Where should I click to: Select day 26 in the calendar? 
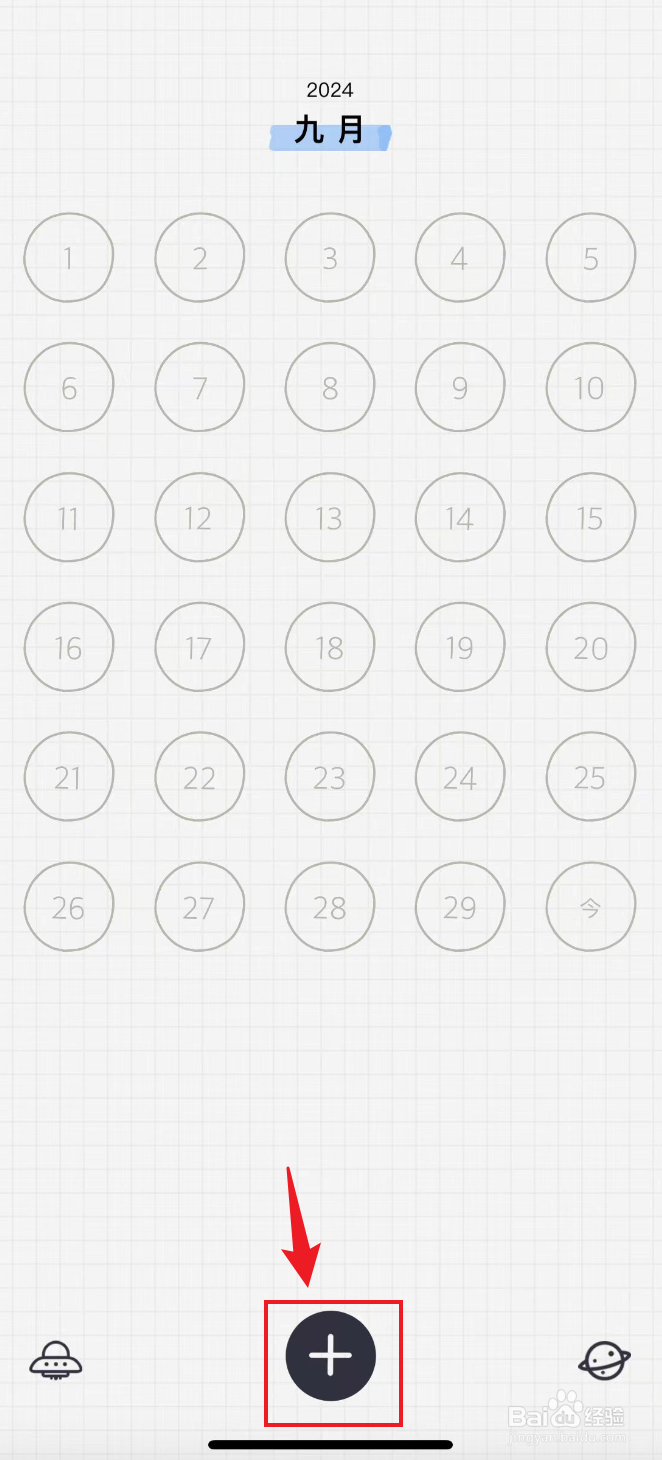(x=69, y=908)
